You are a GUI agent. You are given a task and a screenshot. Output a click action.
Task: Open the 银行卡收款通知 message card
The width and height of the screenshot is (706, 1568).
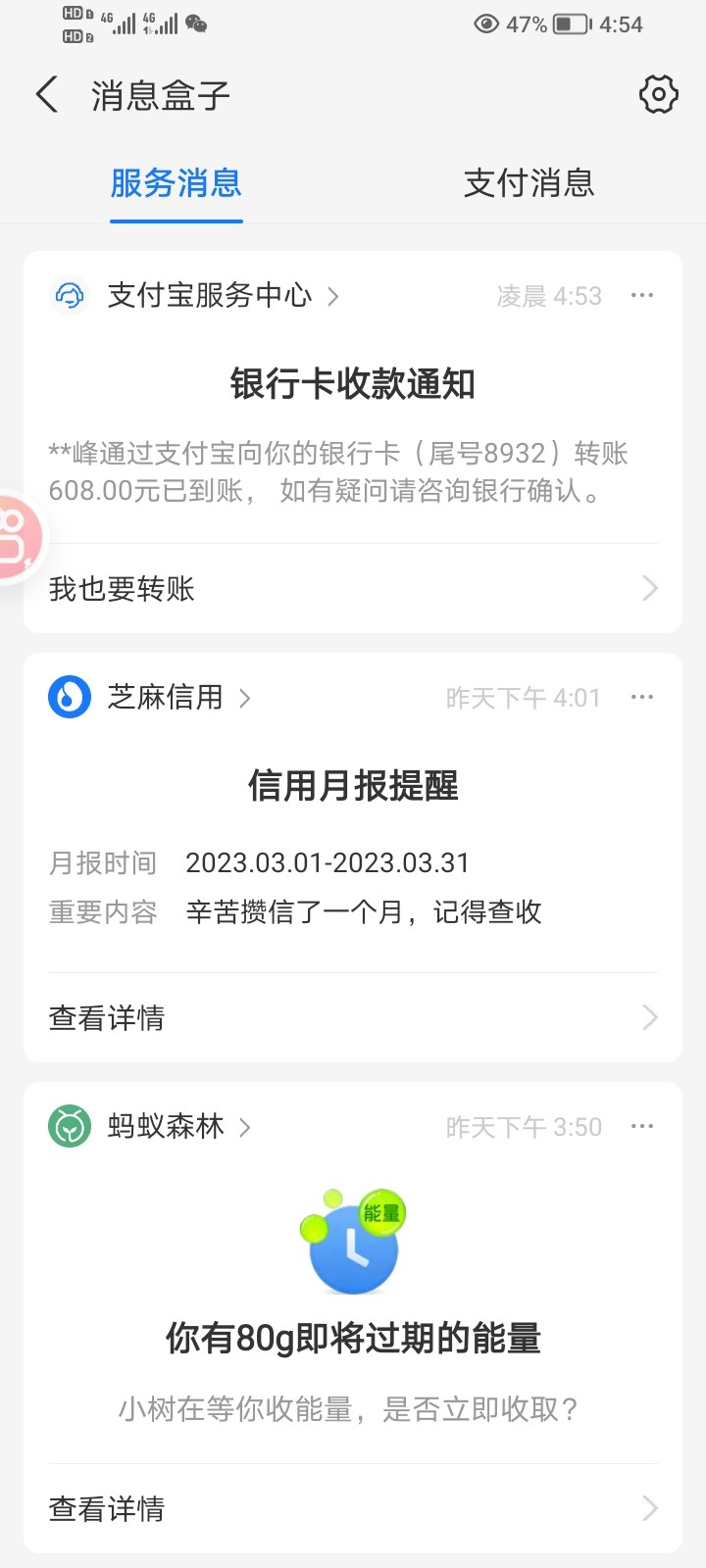click(353, 431)
